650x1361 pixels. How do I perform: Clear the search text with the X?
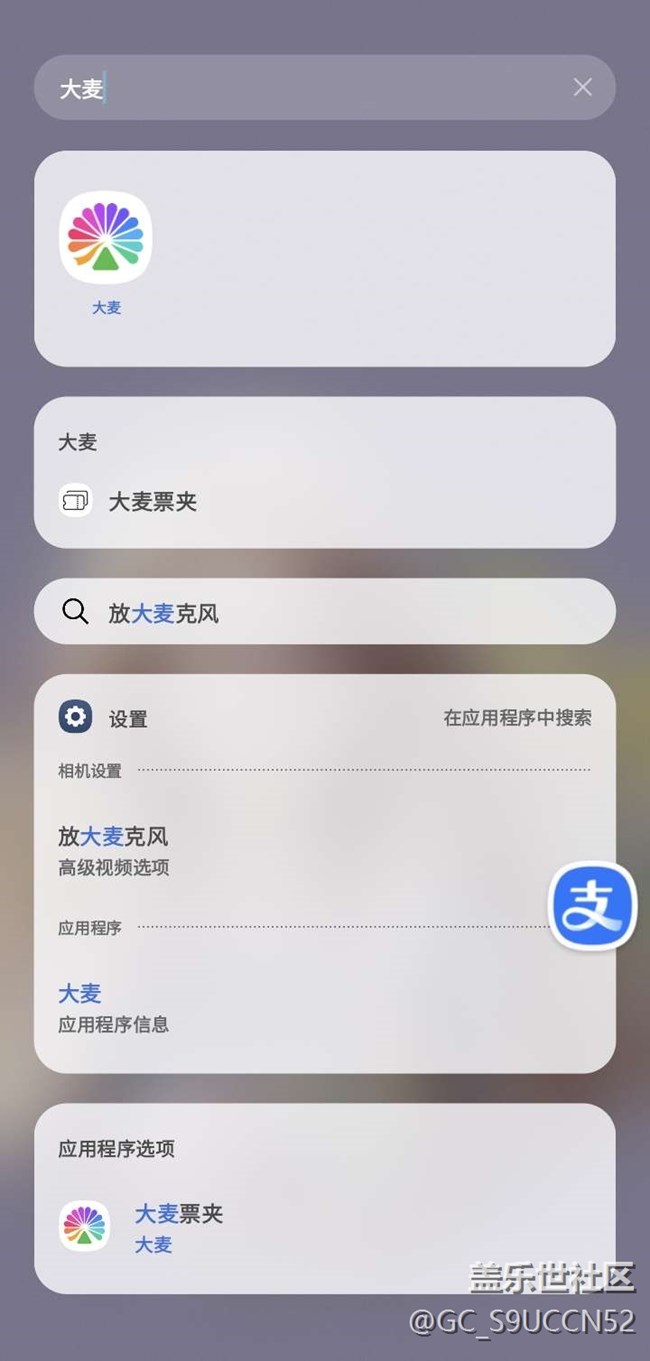[583, 88]
